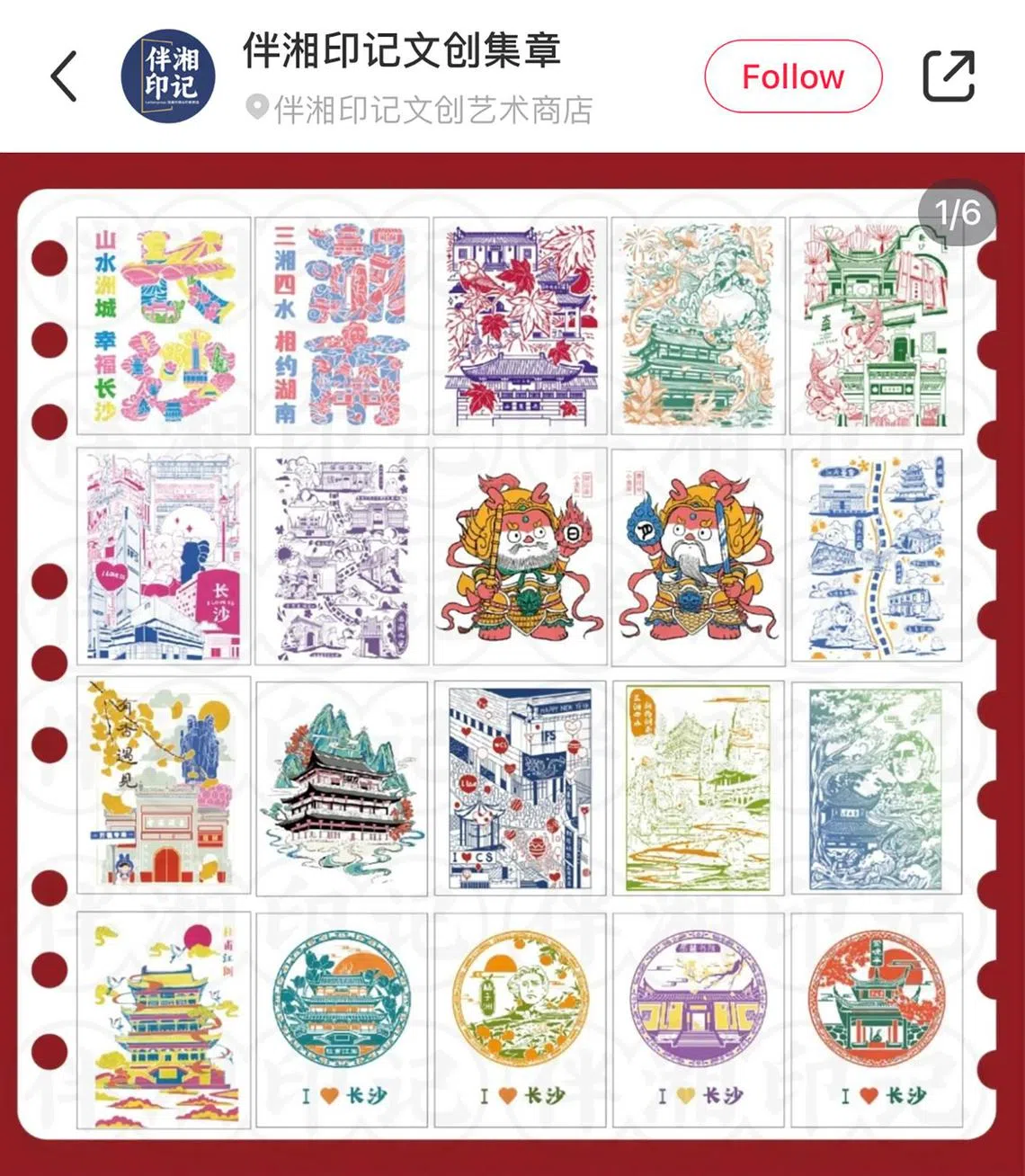
Task: Share this post via the share icon
Action: pos(949,76)
